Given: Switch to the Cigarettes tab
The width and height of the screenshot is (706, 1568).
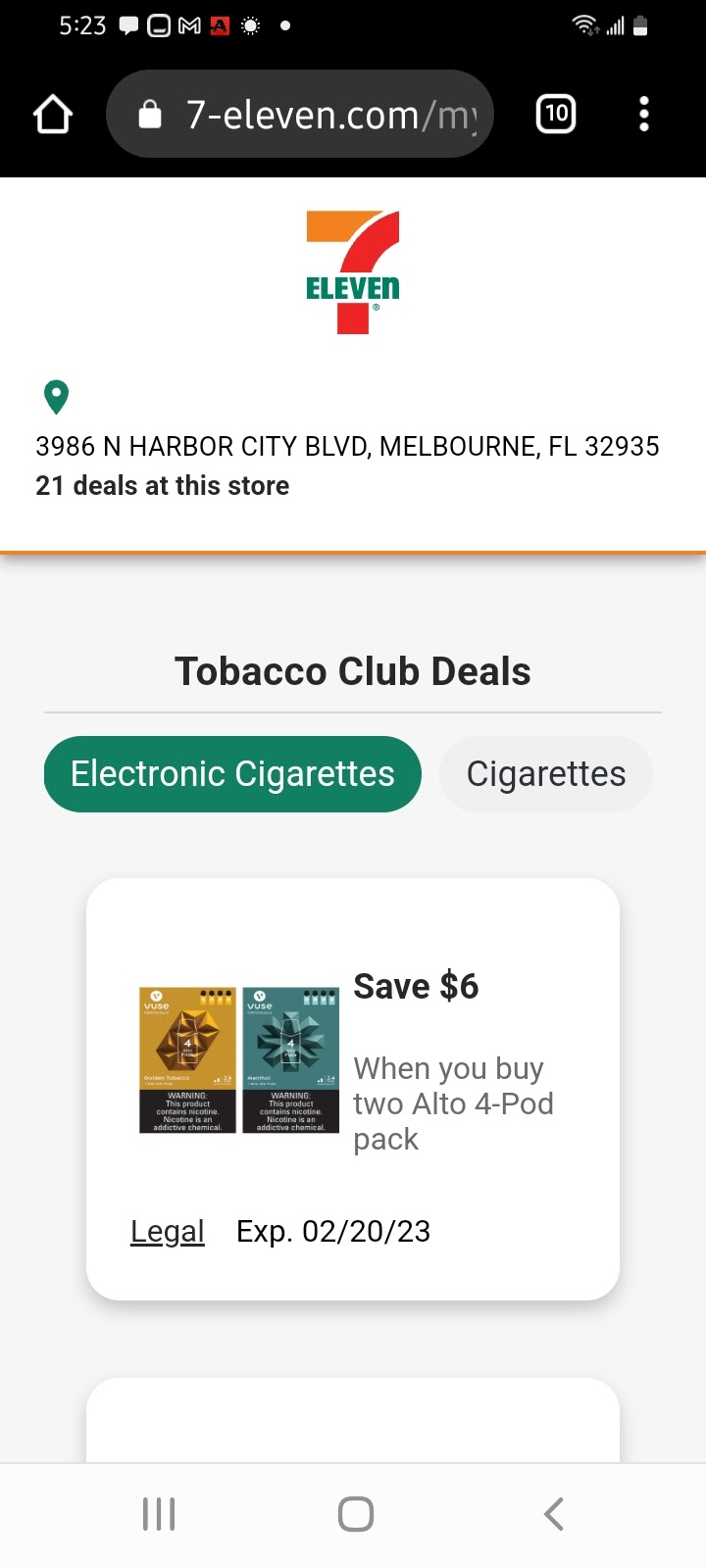Looking at the screenshot, I should tap(545, 774).
